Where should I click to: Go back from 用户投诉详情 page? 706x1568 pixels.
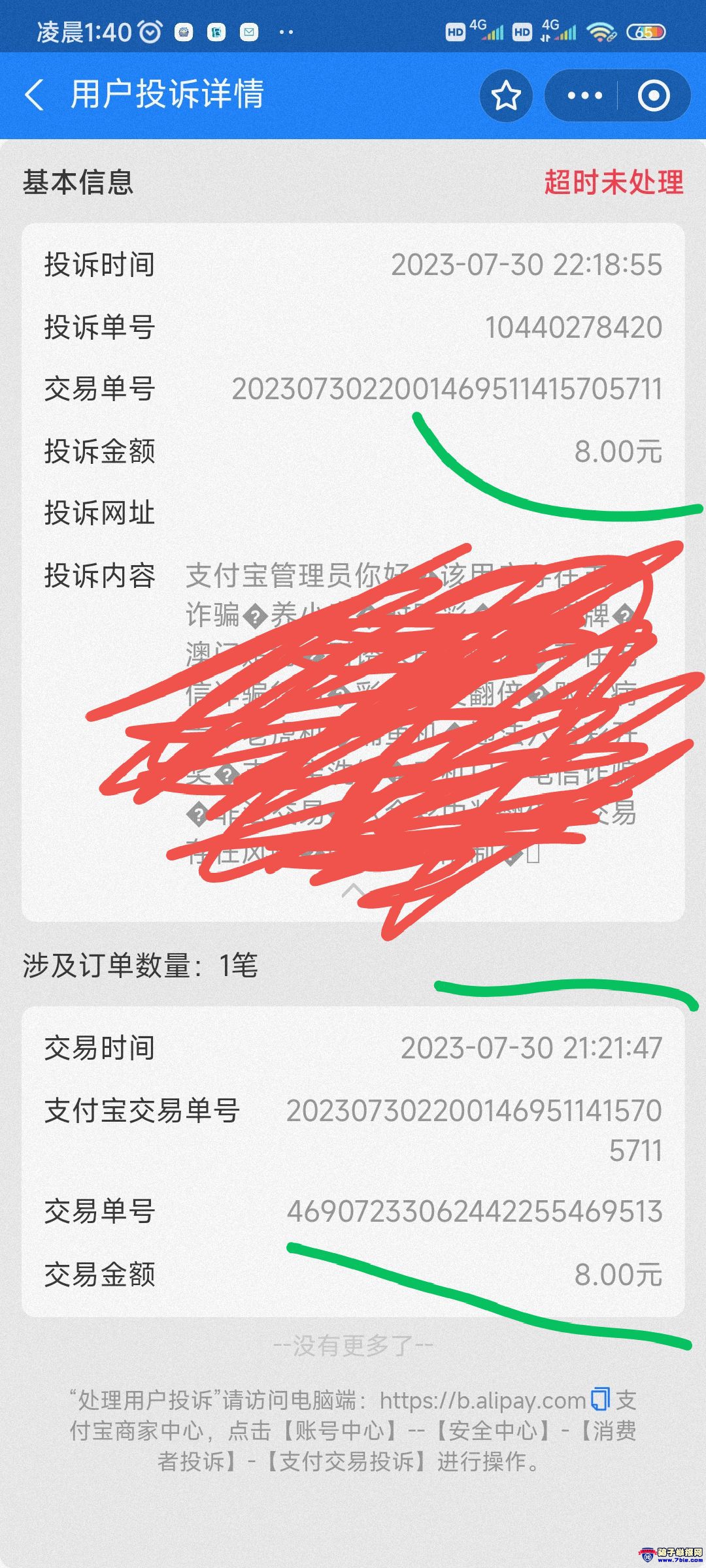(x=35, y=95)
